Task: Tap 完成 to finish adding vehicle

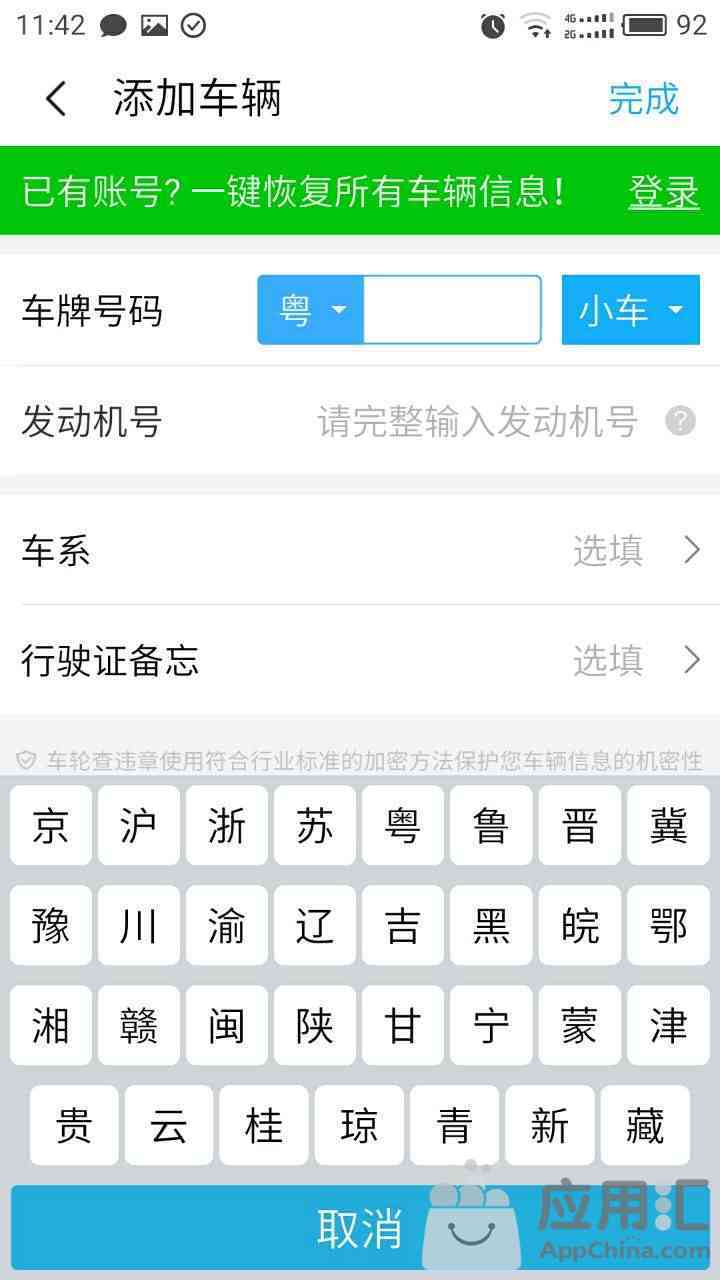Action: click(x=643, y=98)
